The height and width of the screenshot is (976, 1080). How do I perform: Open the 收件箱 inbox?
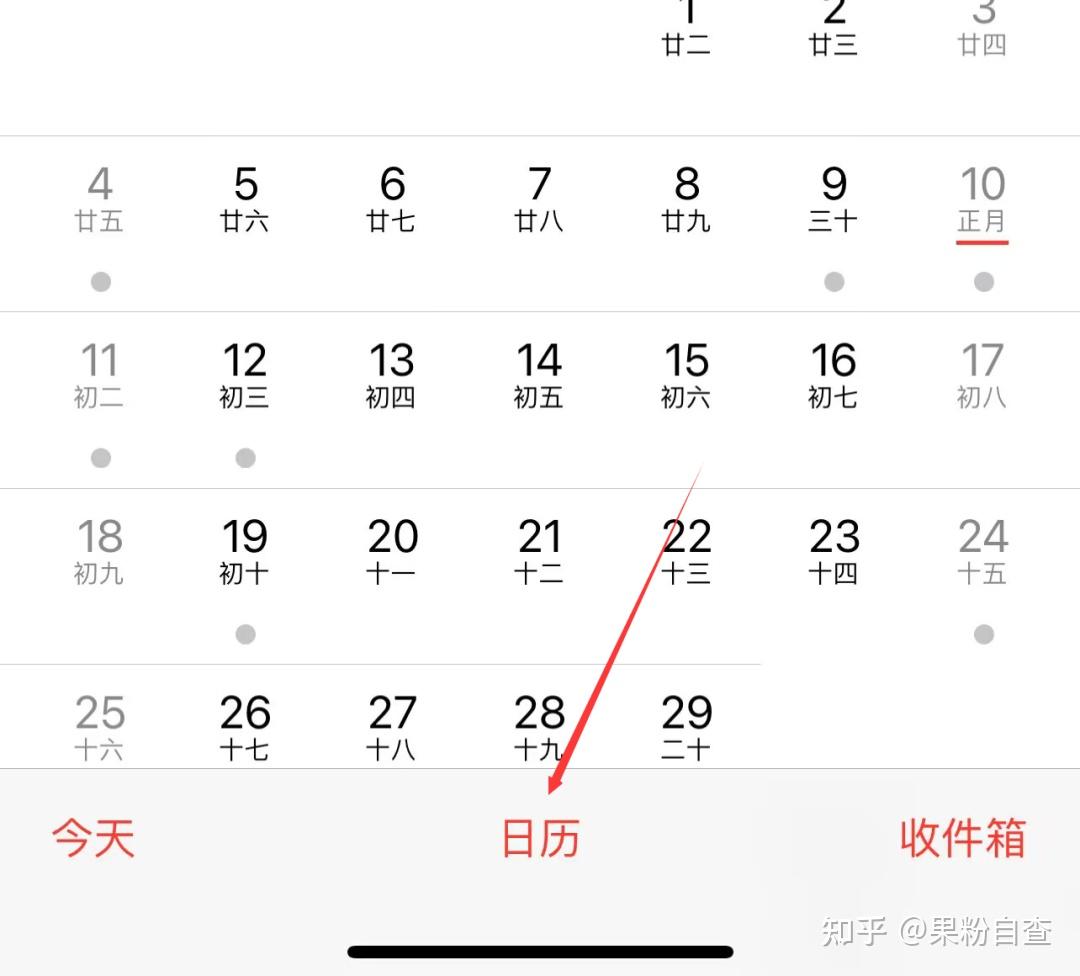[x=962, y=838]
